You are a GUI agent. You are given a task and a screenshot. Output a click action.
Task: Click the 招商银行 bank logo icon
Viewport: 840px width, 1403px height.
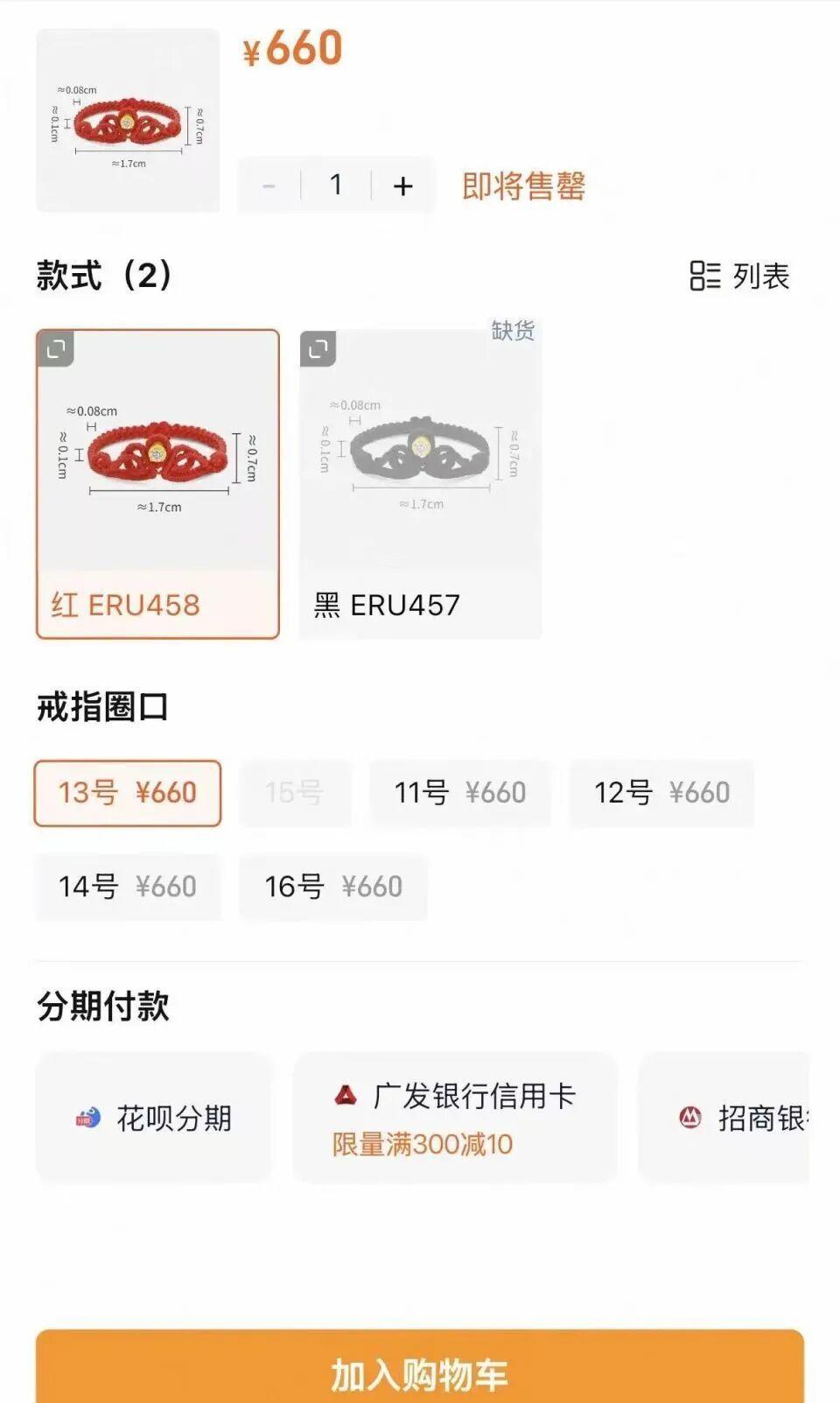click(x=690, y=1119)
